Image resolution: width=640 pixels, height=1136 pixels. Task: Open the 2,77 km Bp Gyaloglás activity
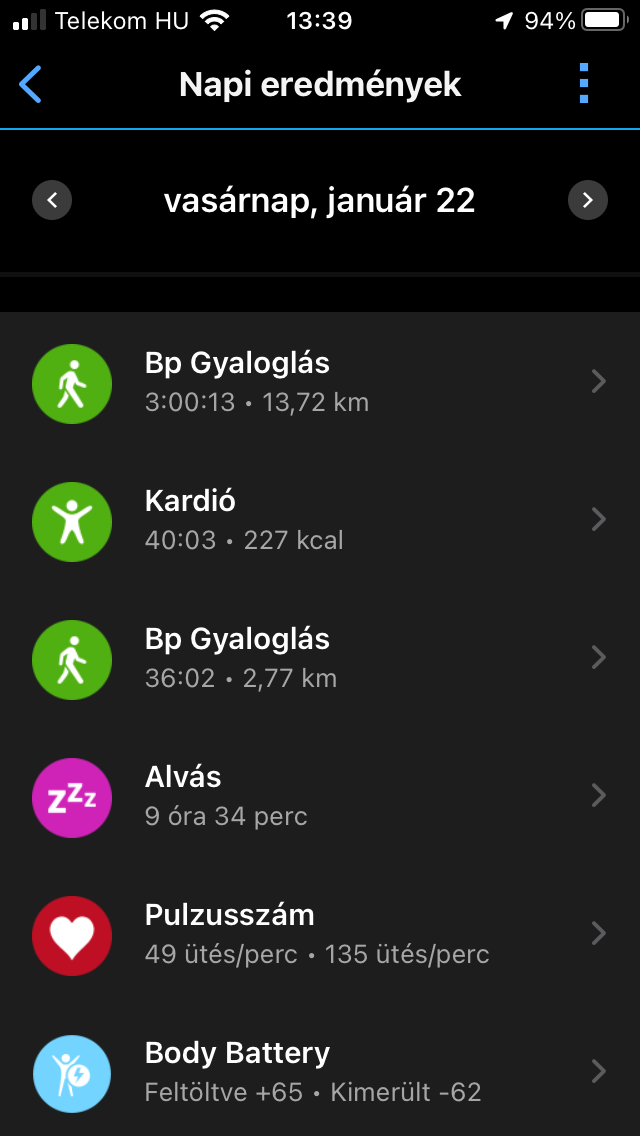320,658
